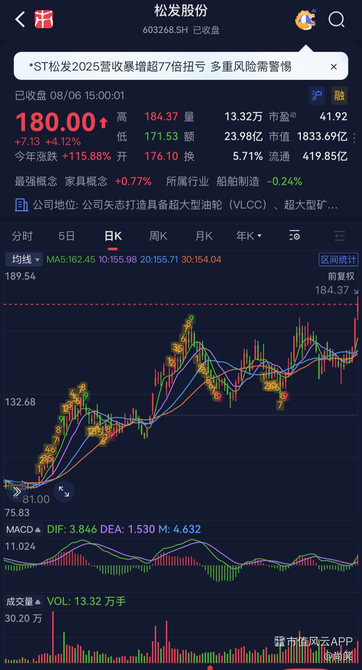The width and height of the screenshot is (362, 670).
Task: Expand chart to fullscreen with arrows icon
Action: pyautogui.click(x=64, y=491)
